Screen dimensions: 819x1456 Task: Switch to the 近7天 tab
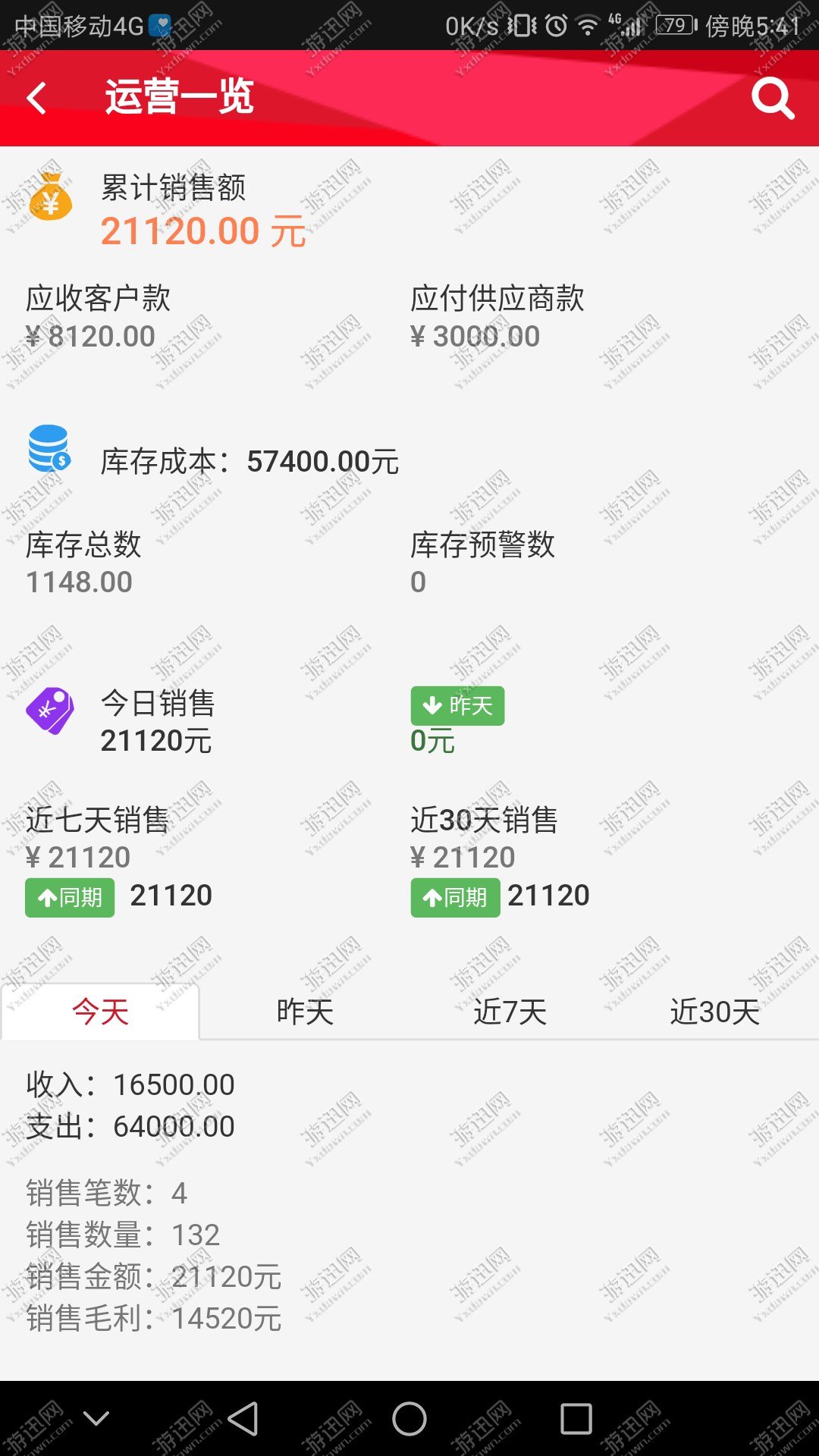point(510,1012)
